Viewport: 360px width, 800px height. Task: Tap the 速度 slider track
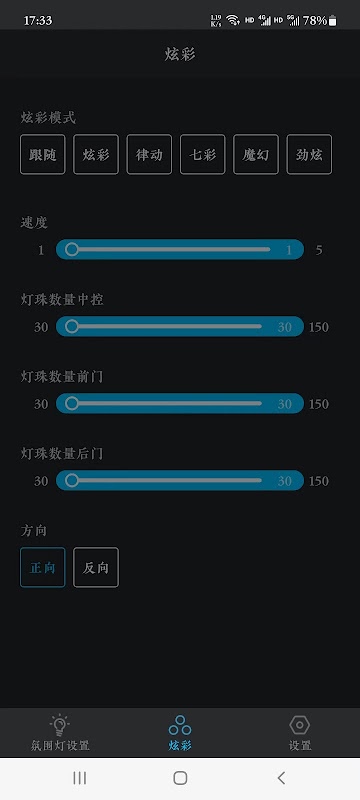[x=180, y=249]
